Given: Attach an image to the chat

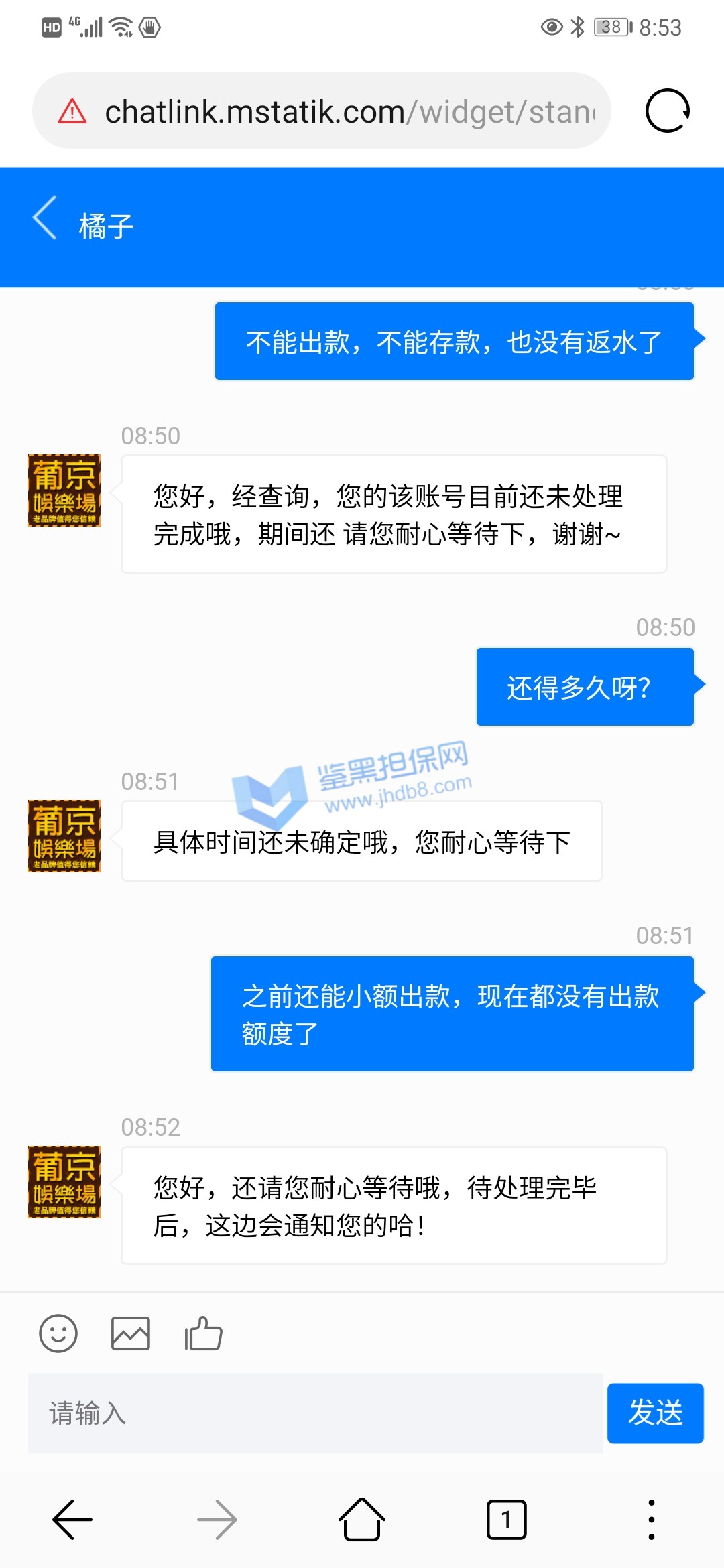Looking at the screenshot, I should point(130,1333).
